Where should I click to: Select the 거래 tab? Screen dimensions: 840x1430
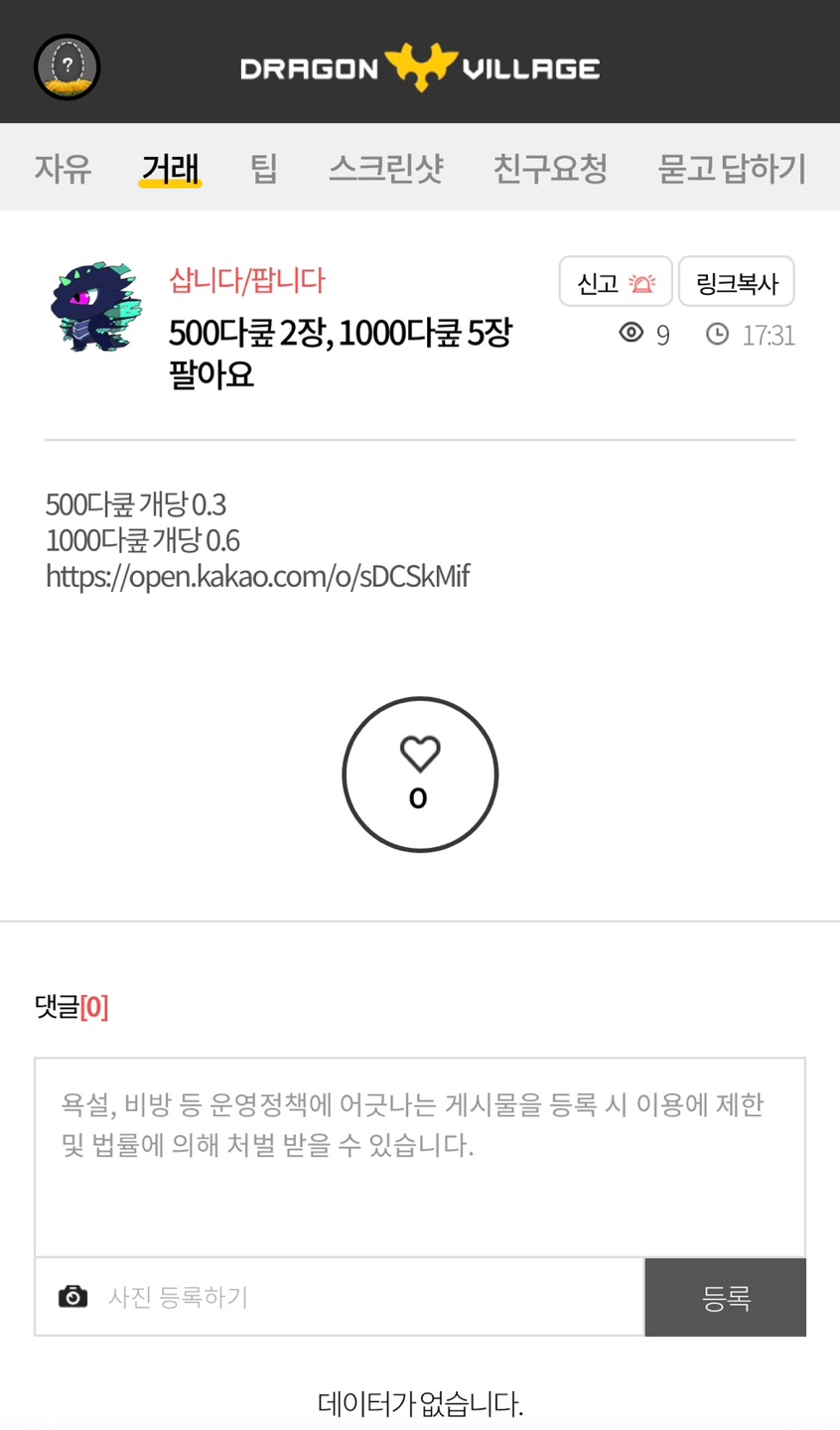coord(170,168)
